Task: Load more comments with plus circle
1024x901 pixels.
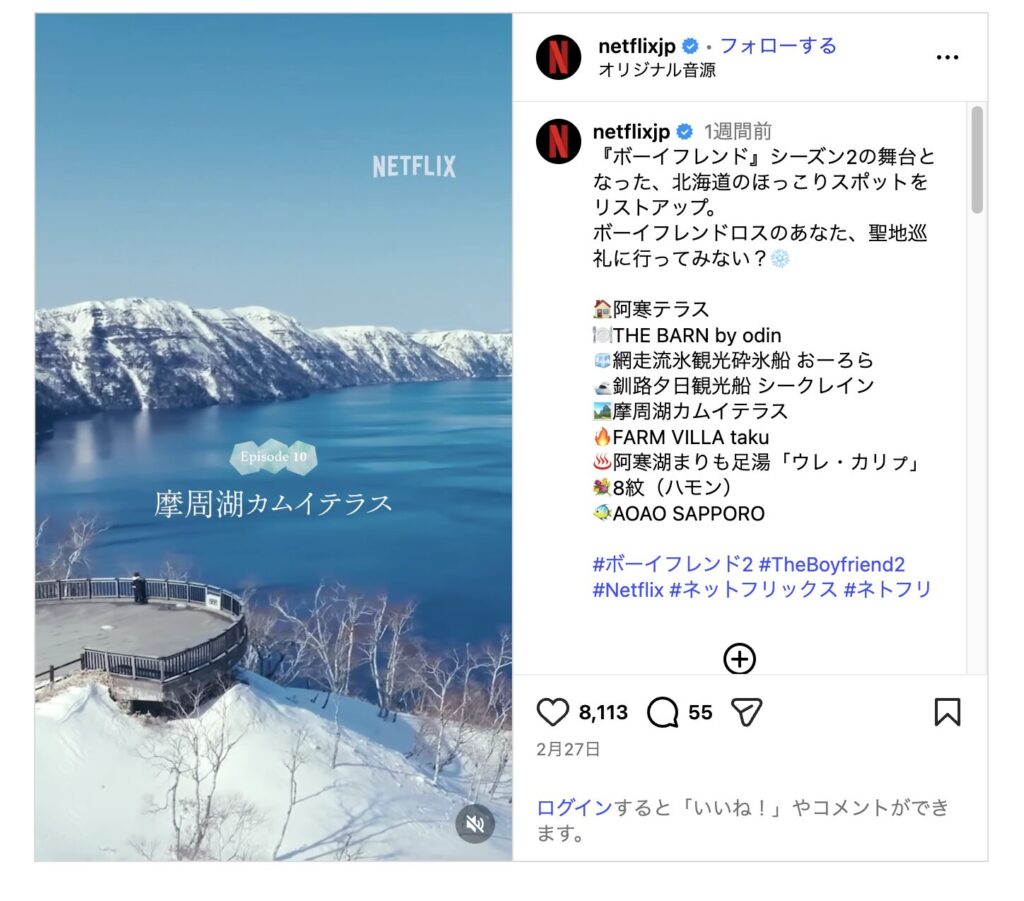Action: coord(739,659)
